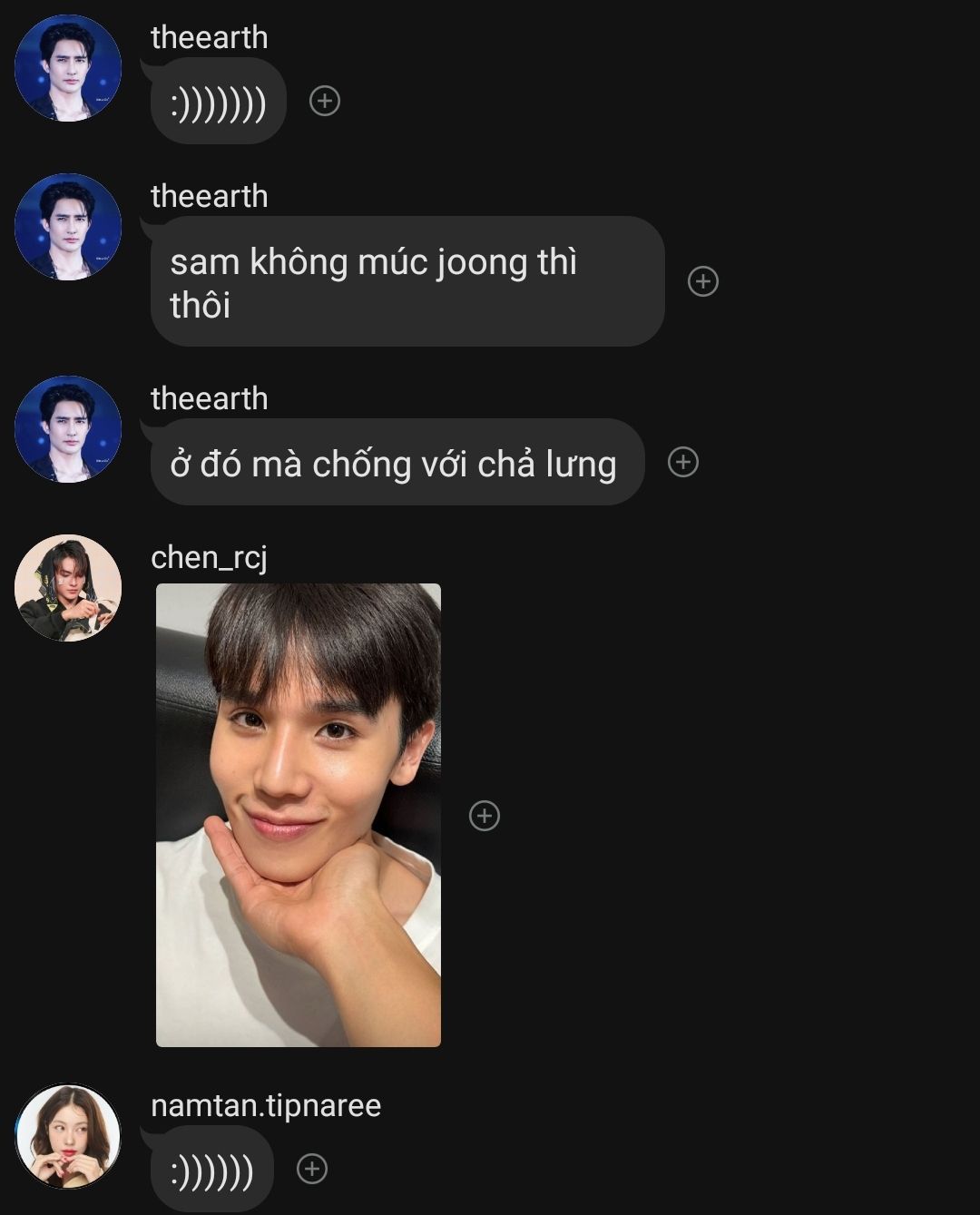View chen_rcj's profile avatar

pos(68,588)
